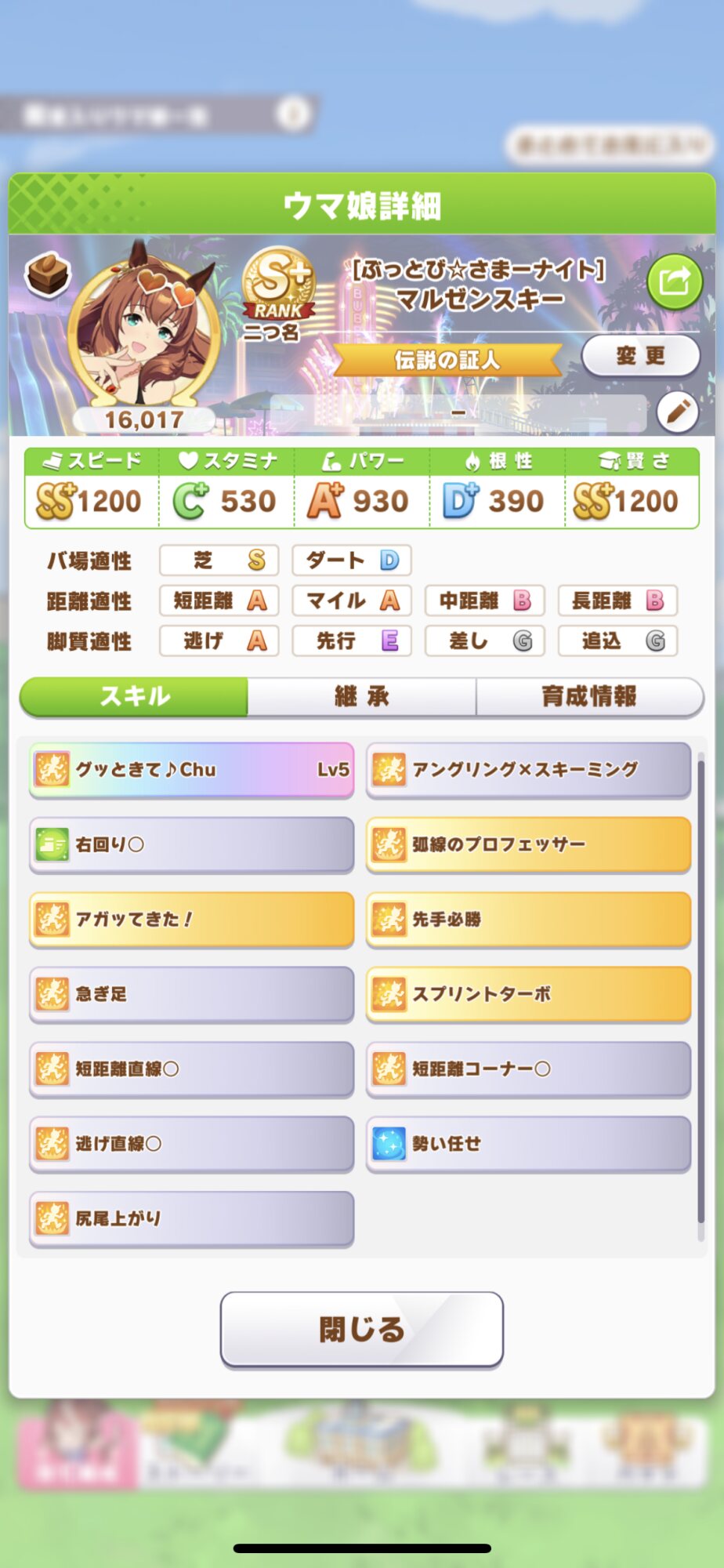View the 右回り○ skill
The width and height of the screenshot is (724, 1568).
(192, 844)
